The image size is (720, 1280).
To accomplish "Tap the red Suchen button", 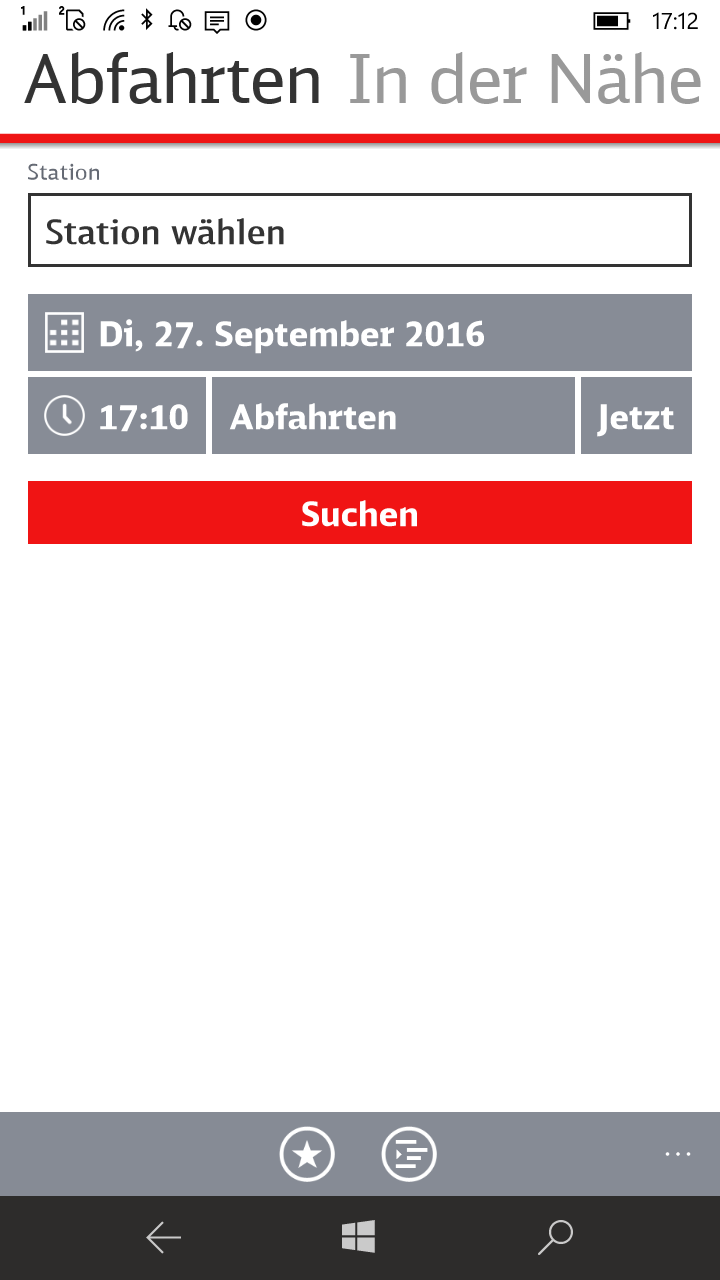I will 360,513.
